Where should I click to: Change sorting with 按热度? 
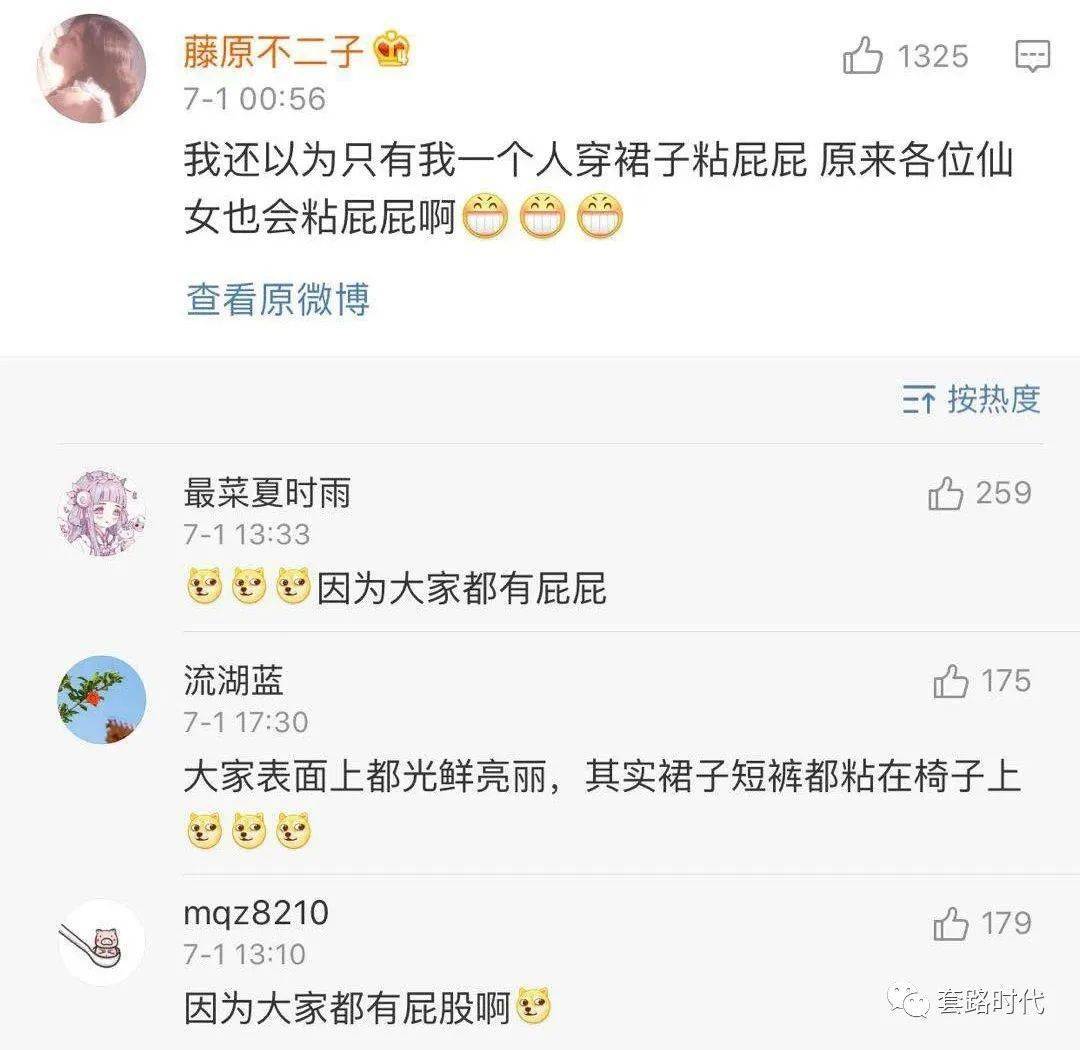[x=971, y=400]
